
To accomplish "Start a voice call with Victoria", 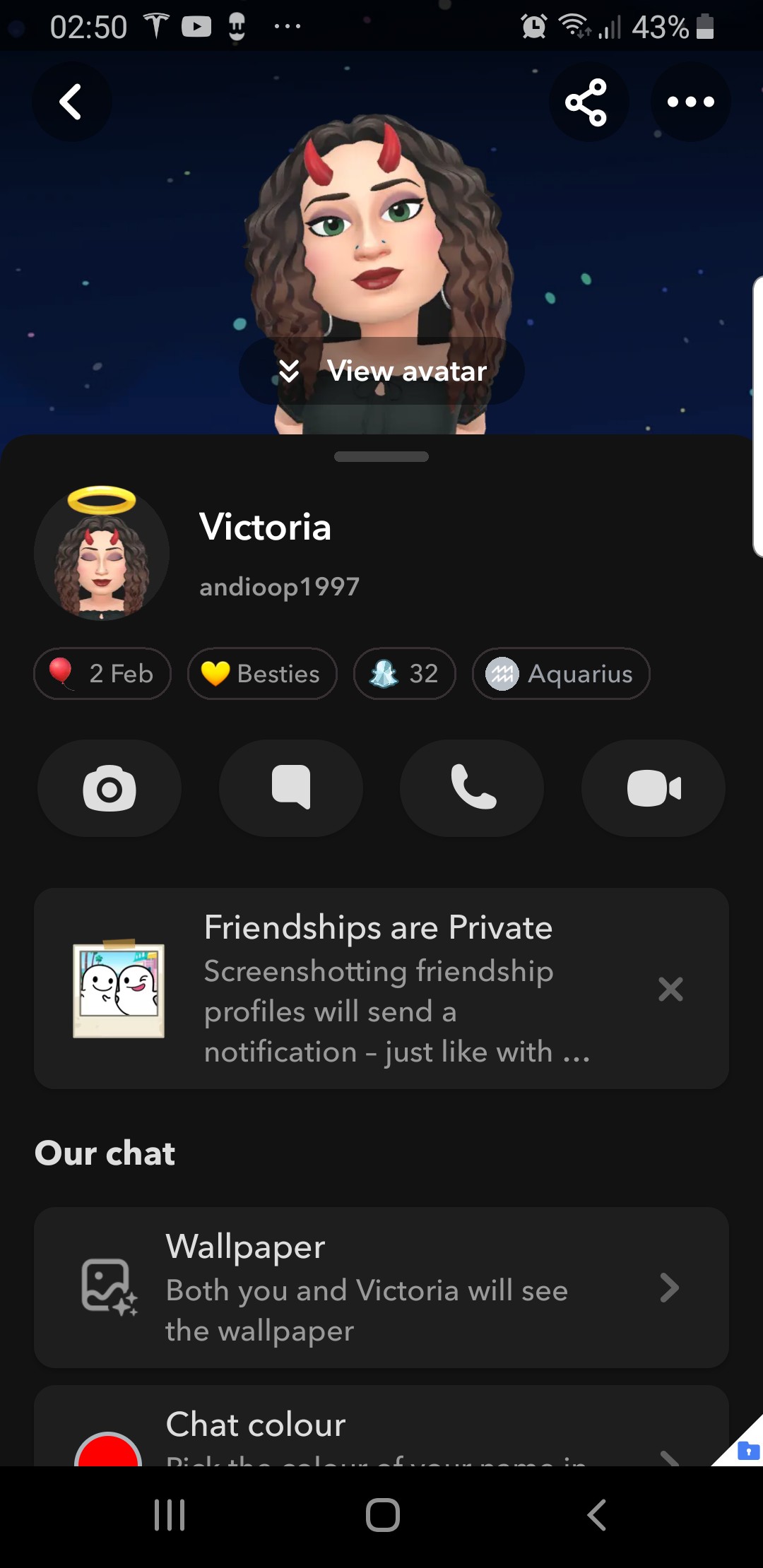I will coord(472,788).
